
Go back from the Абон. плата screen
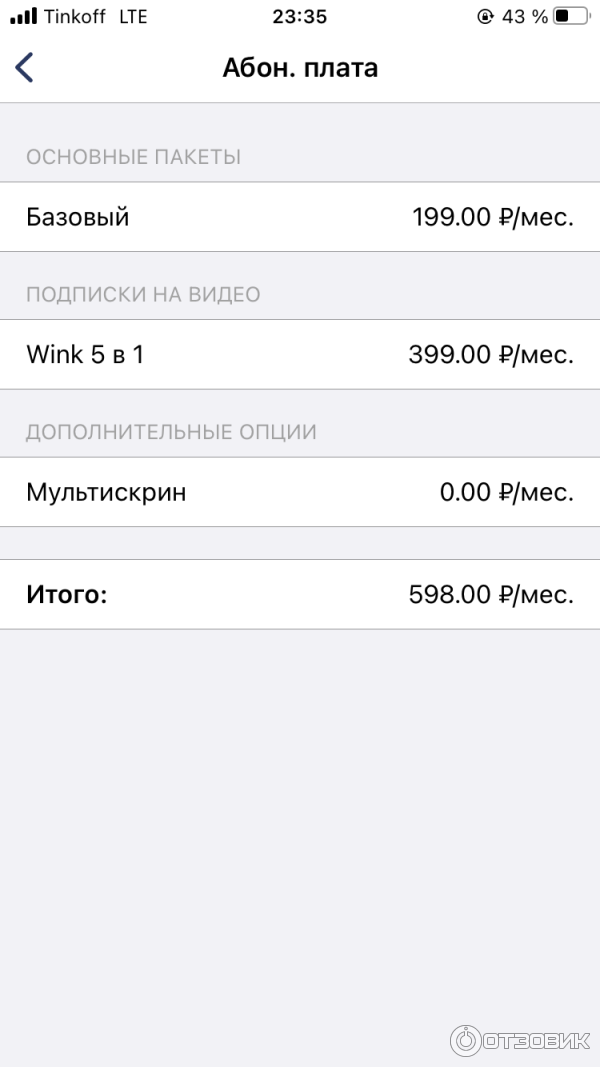[x=25, y=67]
